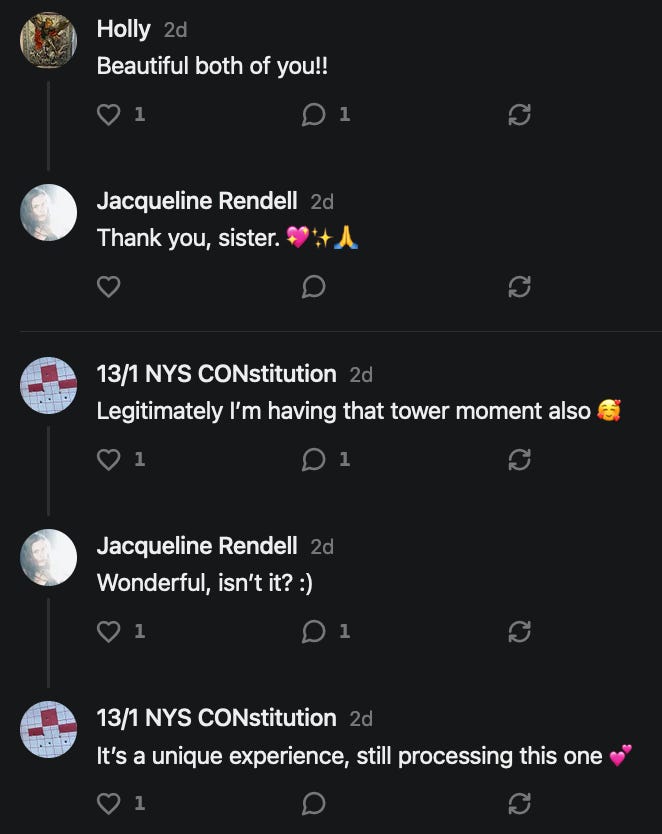Viewport: 662px width, 834px height.
Task: Open Holly's profile name
Action: pos(123,29)
